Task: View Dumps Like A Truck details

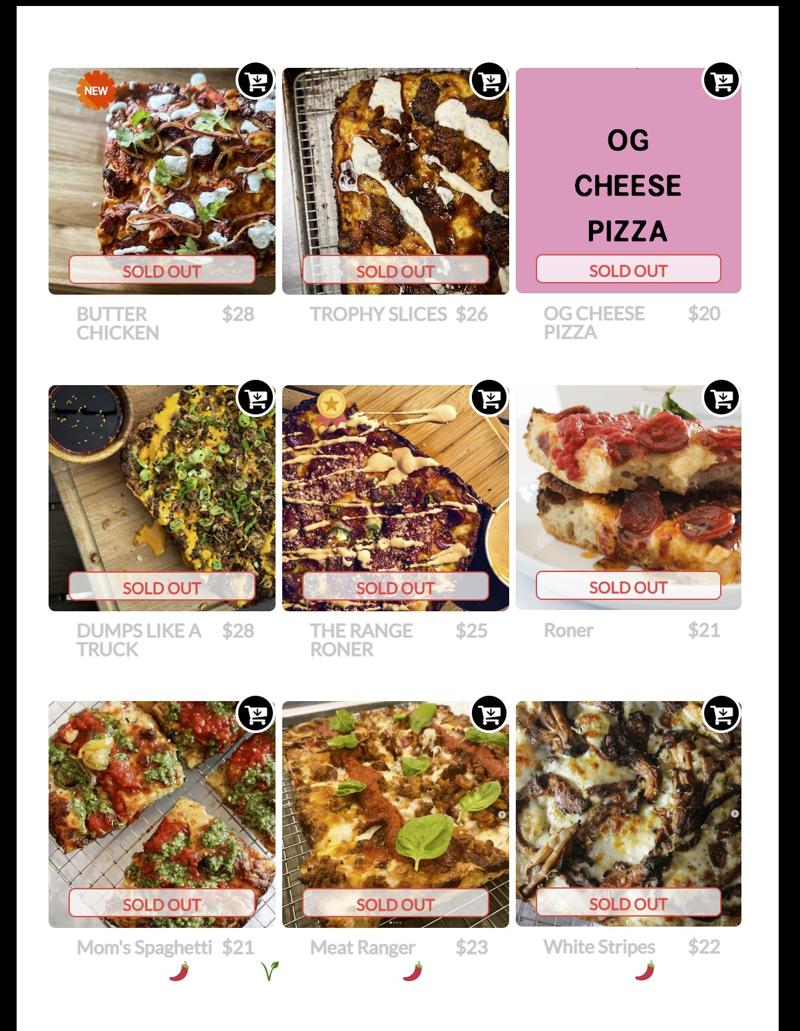Action: (160, 490)
